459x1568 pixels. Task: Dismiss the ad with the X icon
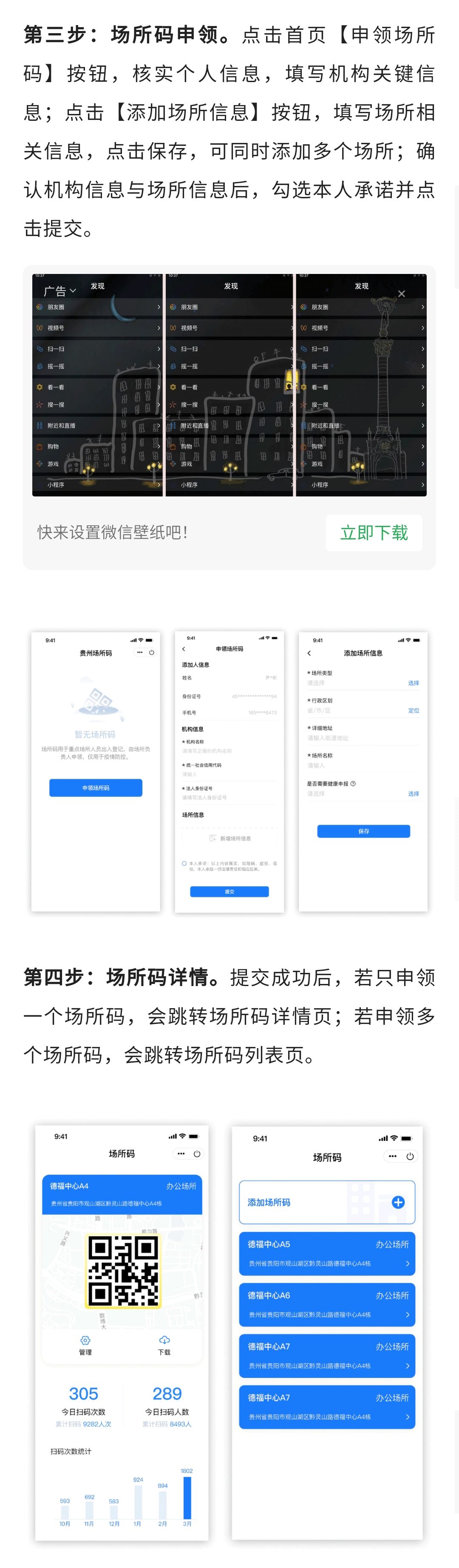point(401,294)
